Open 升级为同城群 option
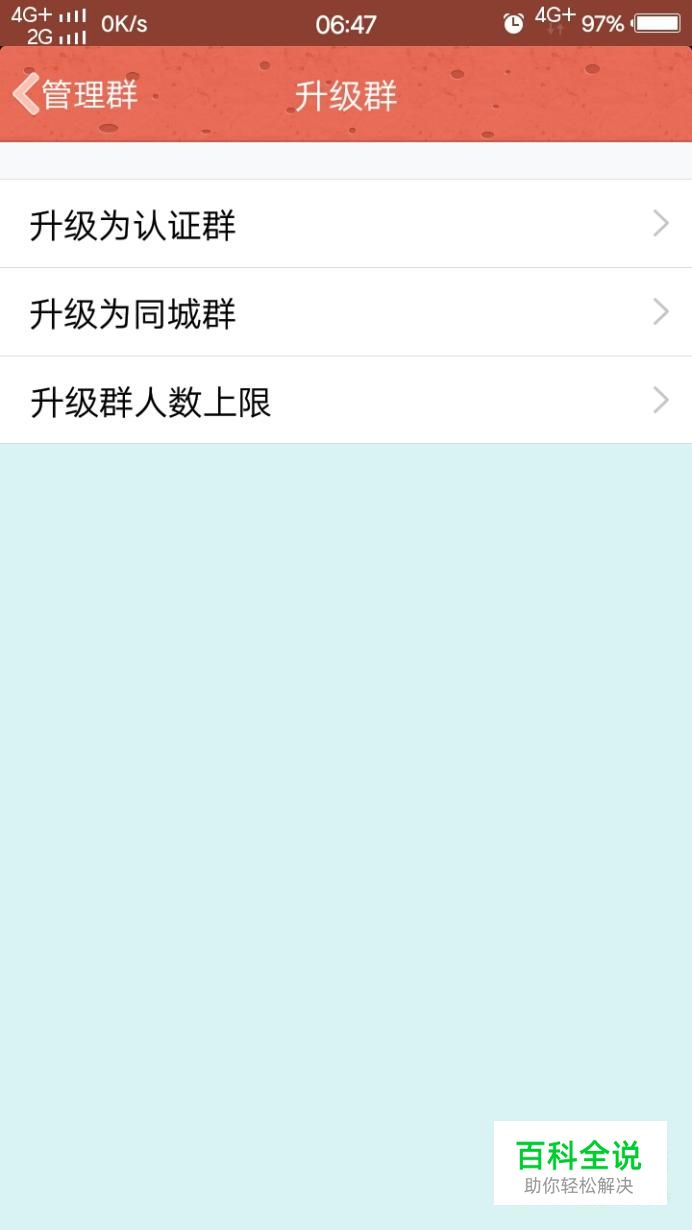Screen dimensions: 692x1230 tap(345, 313)
